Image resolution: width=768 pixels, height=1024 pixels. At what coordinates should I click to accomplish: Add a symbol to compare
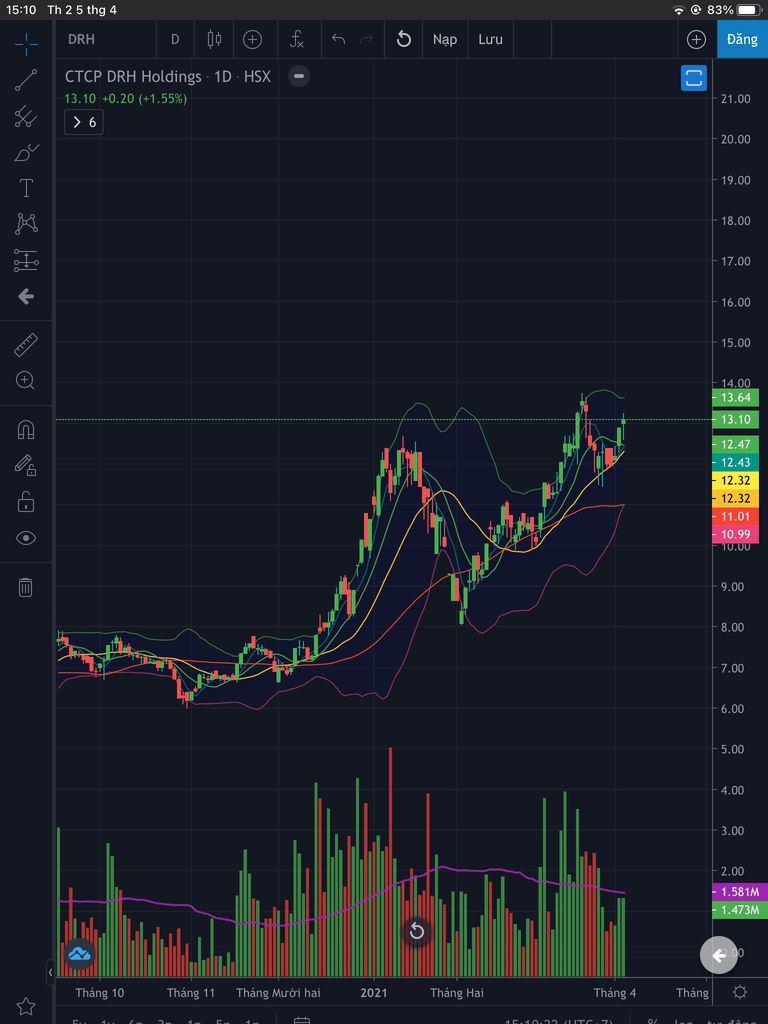252,40
